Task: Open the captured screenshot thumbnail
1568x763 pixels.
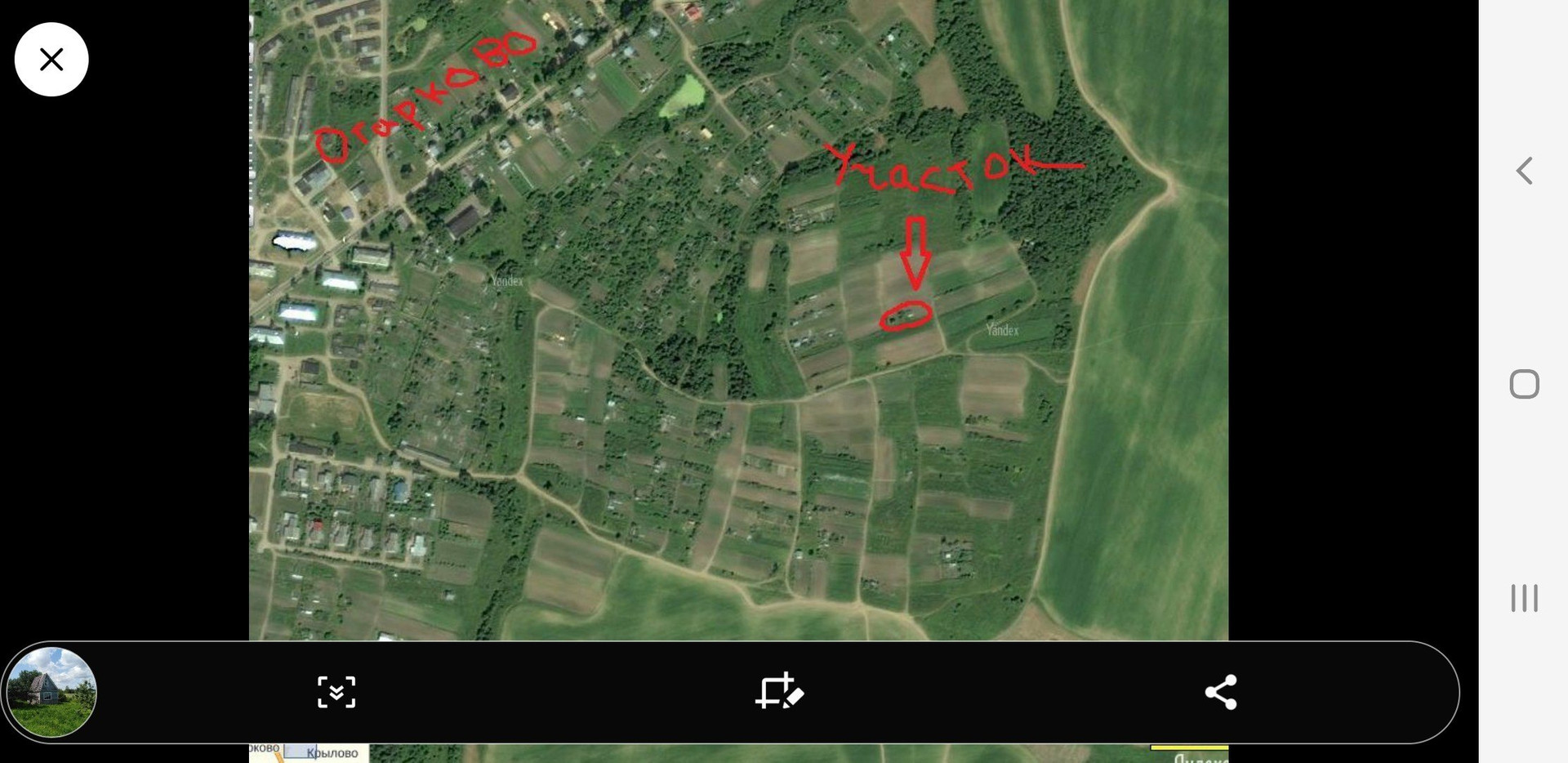Action: (51, 692)
